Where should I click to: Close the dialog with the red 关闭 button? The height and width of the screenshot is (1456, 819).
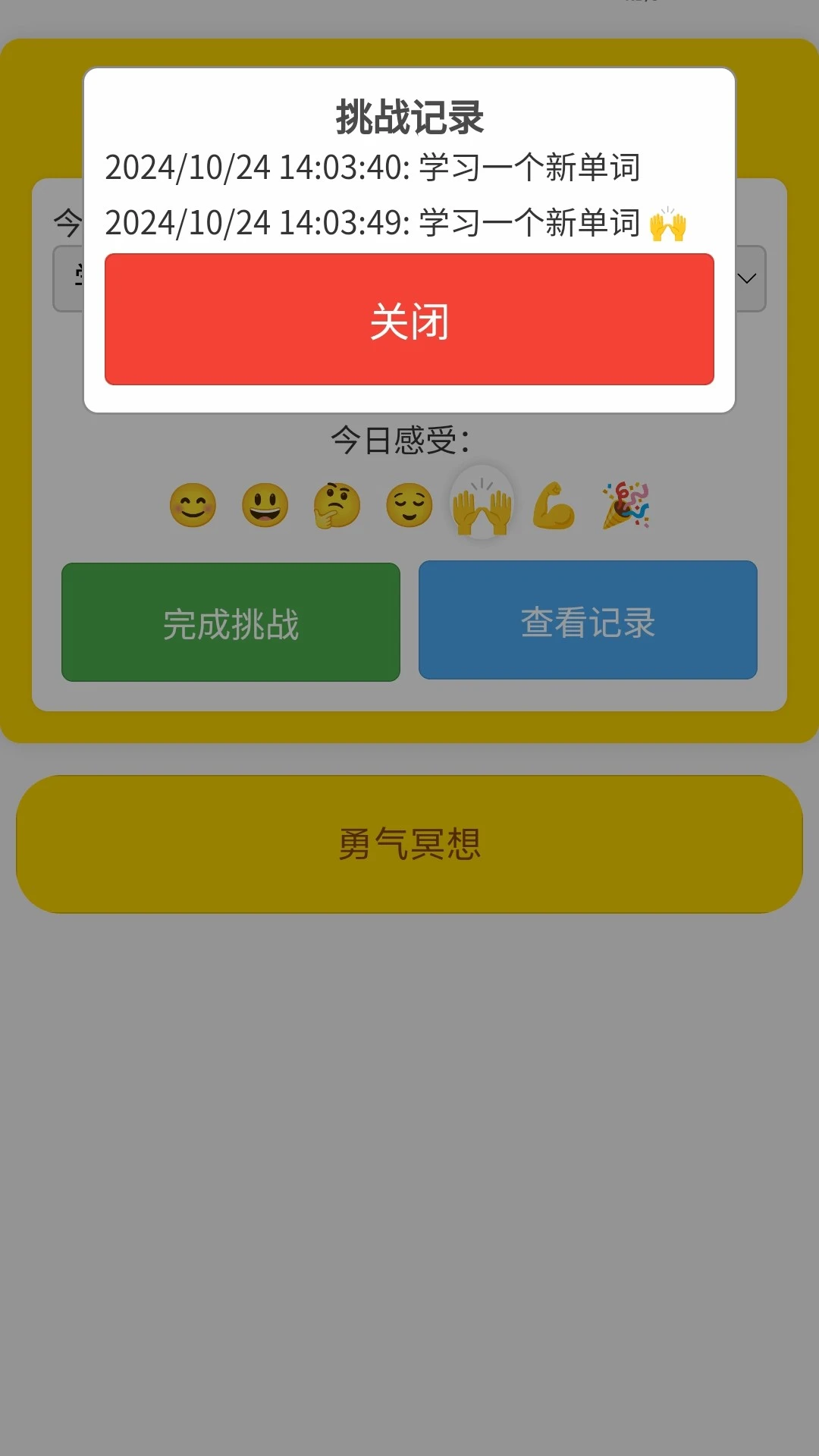(409, 319)
